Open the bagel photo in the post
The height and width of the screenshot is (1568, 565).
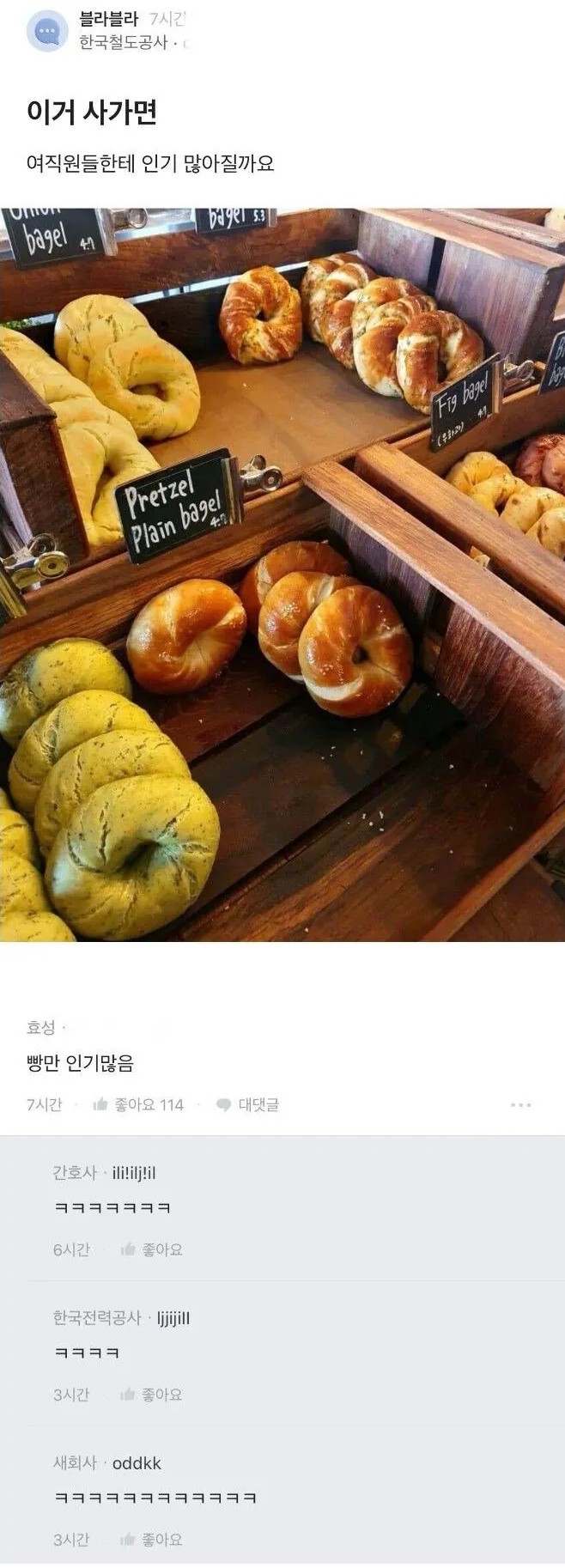282,574
